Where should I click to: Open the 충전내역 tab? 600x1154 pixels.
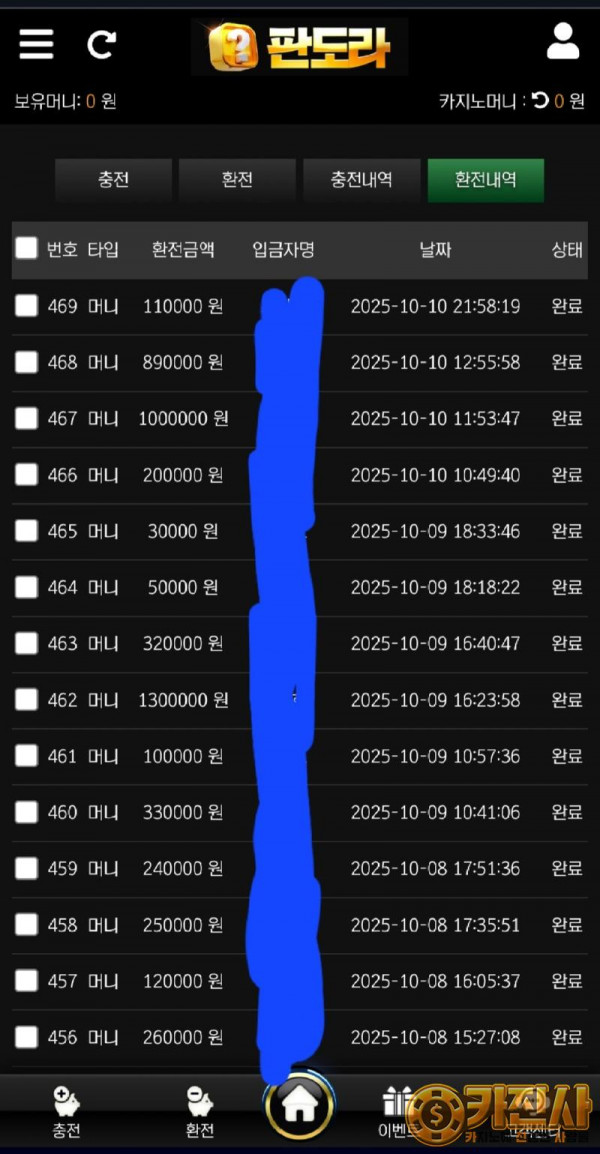point(361,181)
